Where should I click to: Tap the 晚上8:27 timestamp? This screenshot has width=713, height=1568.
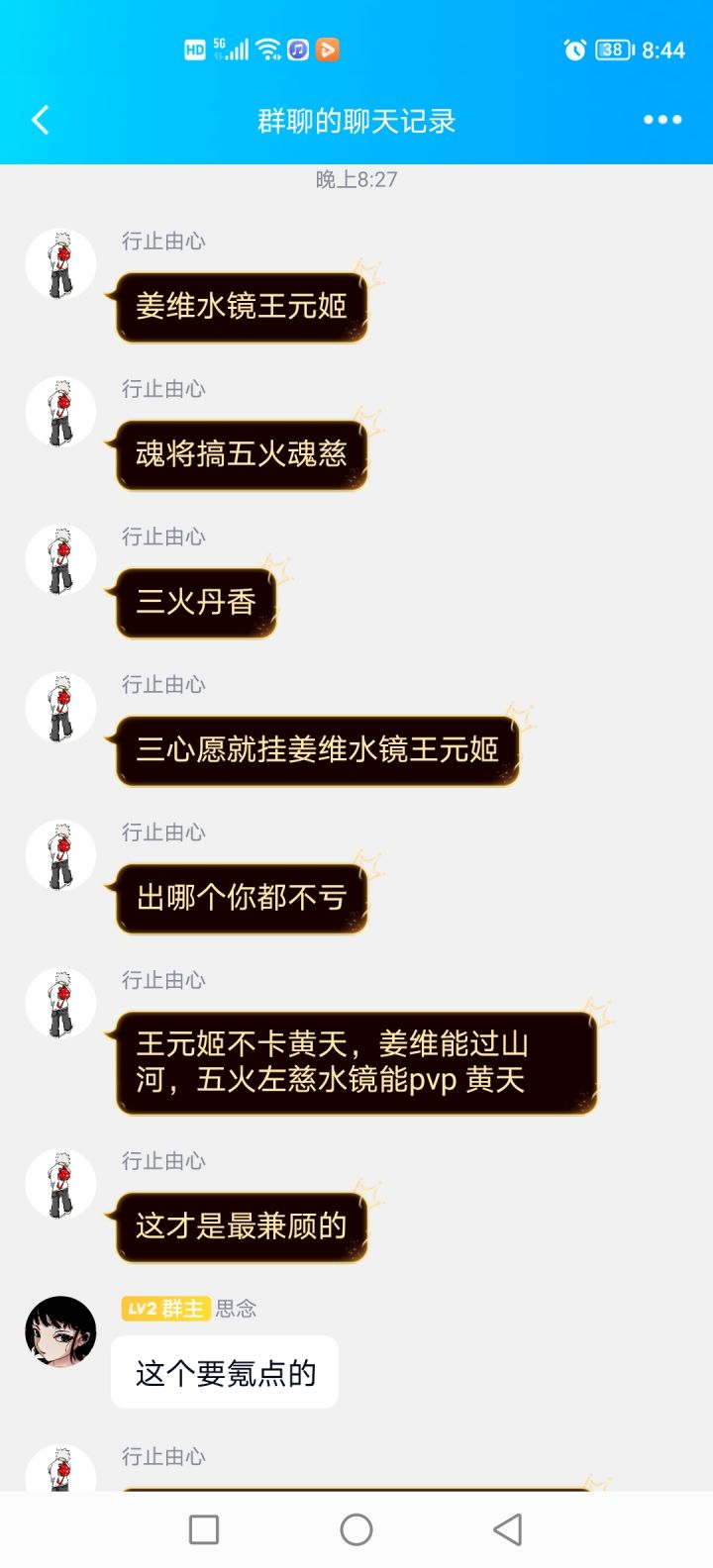356,179
